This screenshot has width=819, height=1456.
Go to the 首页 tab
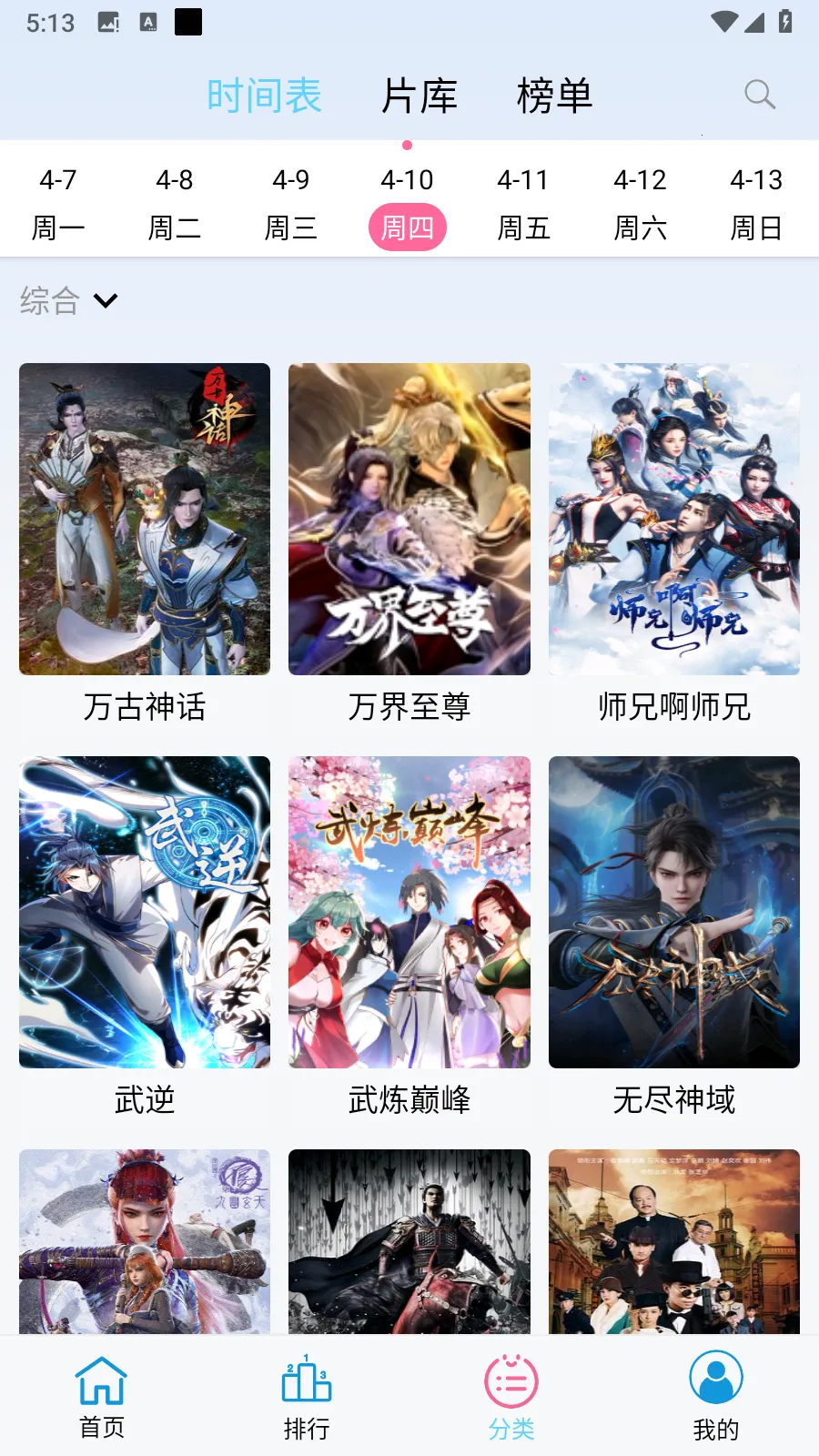[102, 1397]
